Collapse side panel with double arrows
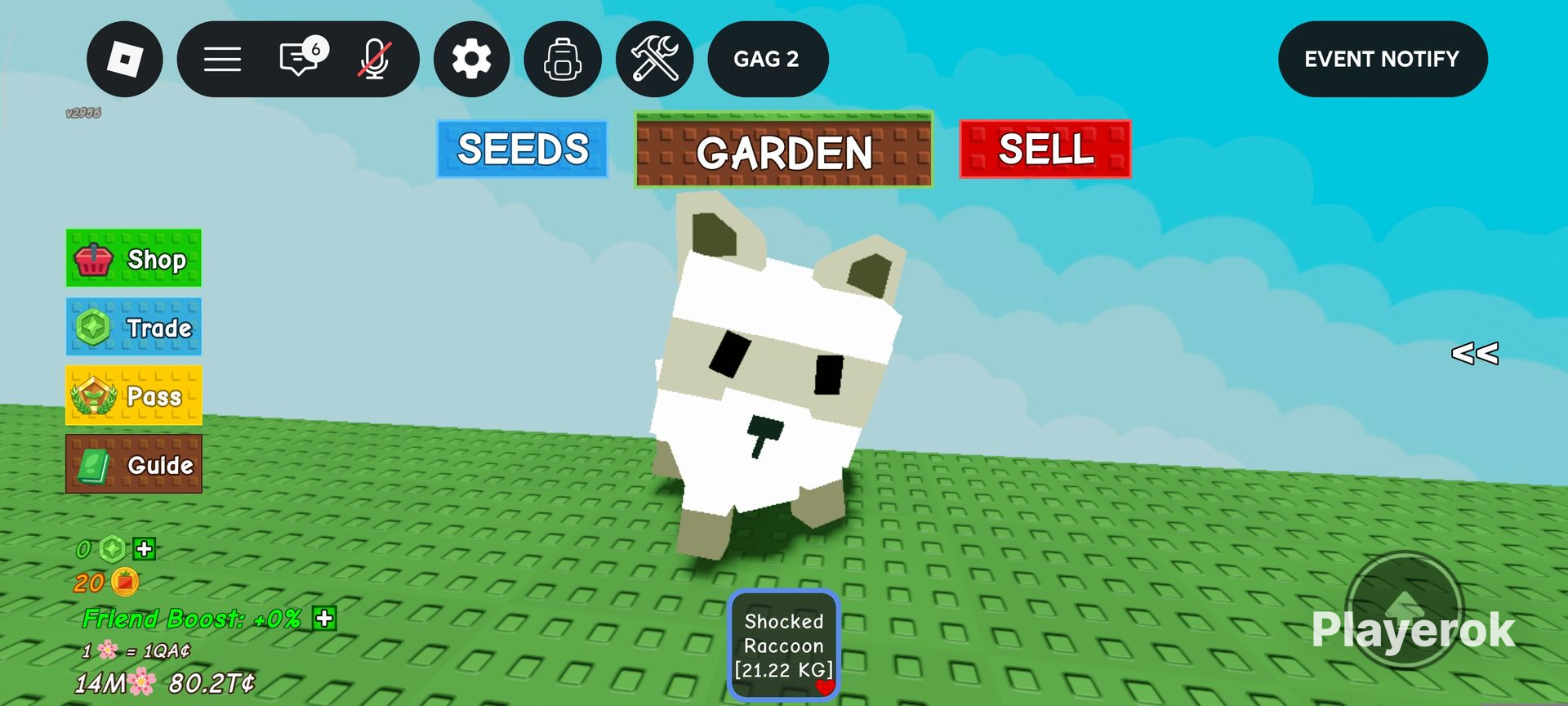The image size is (1568, 706). (1475, 353)
